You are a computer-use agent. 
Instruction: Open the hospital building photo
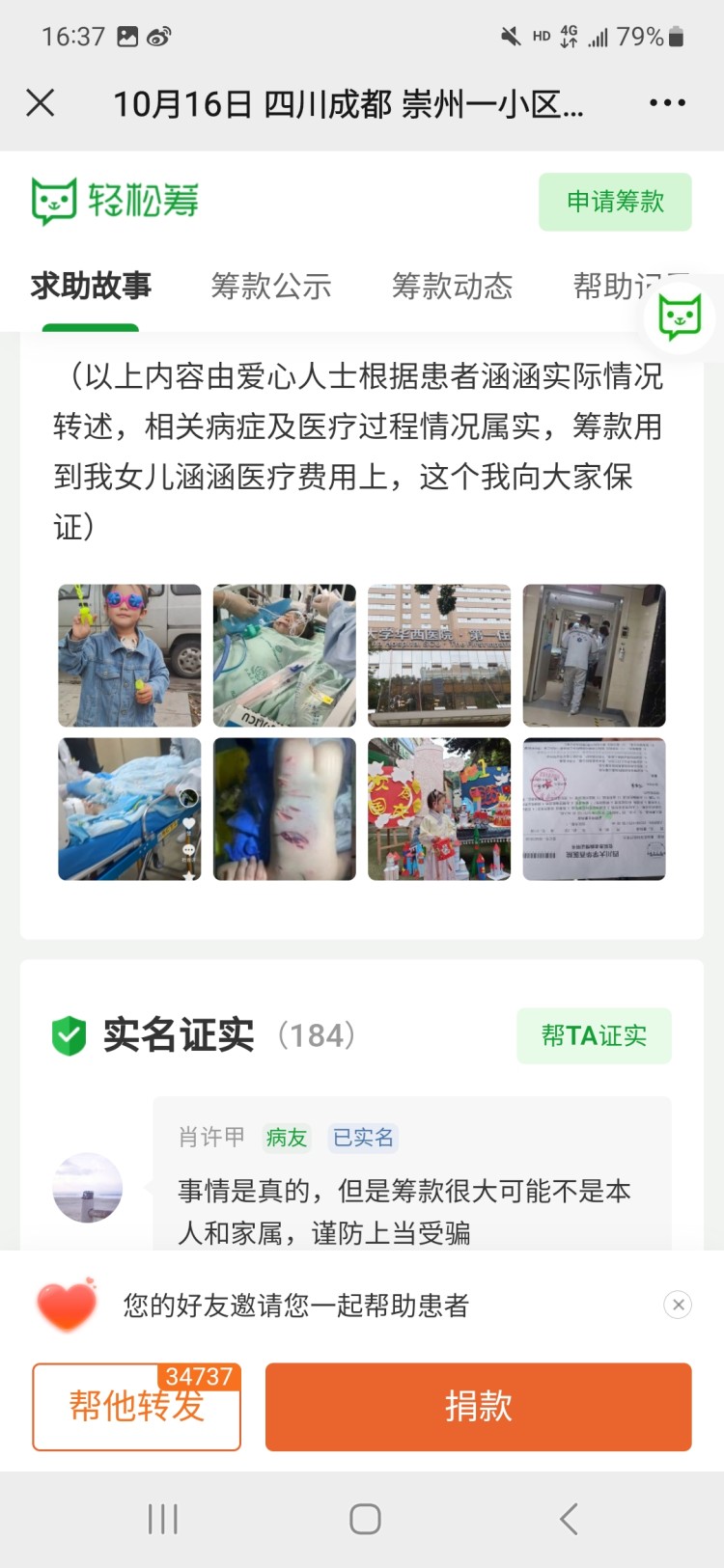click(x=439, y=655)
